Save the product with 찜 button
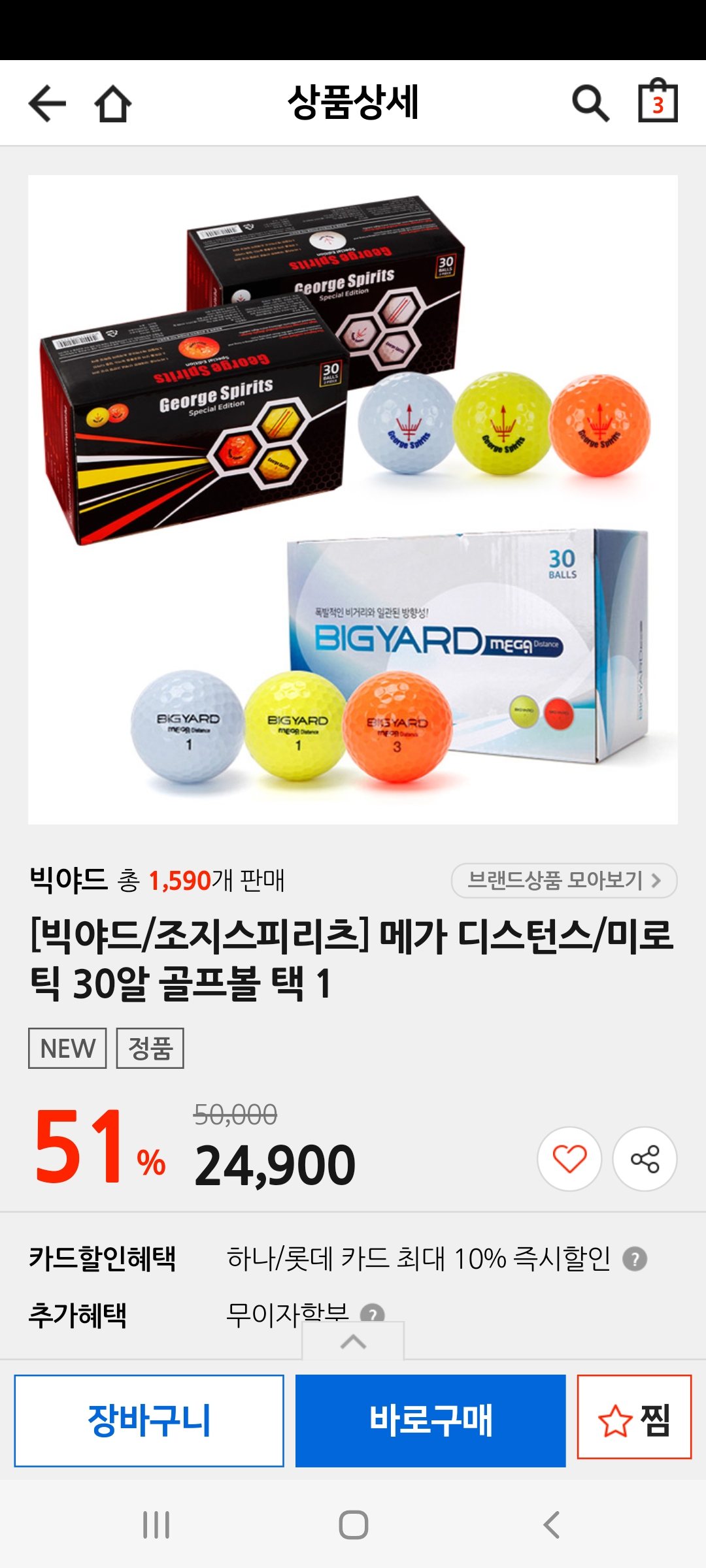706x1568 pixels. pos(634,1420)
